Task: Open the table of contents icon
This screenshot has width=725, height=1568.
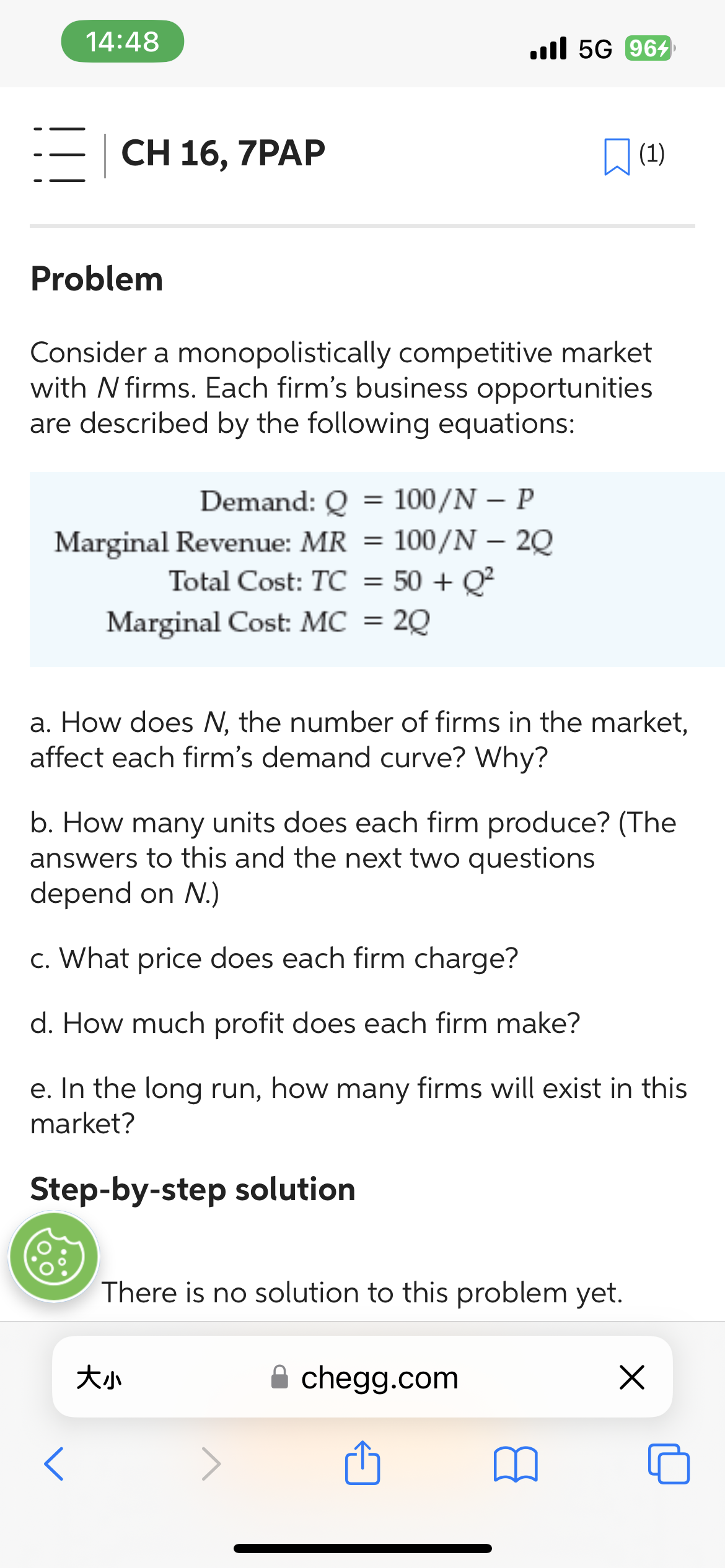Action: (60, 154)
